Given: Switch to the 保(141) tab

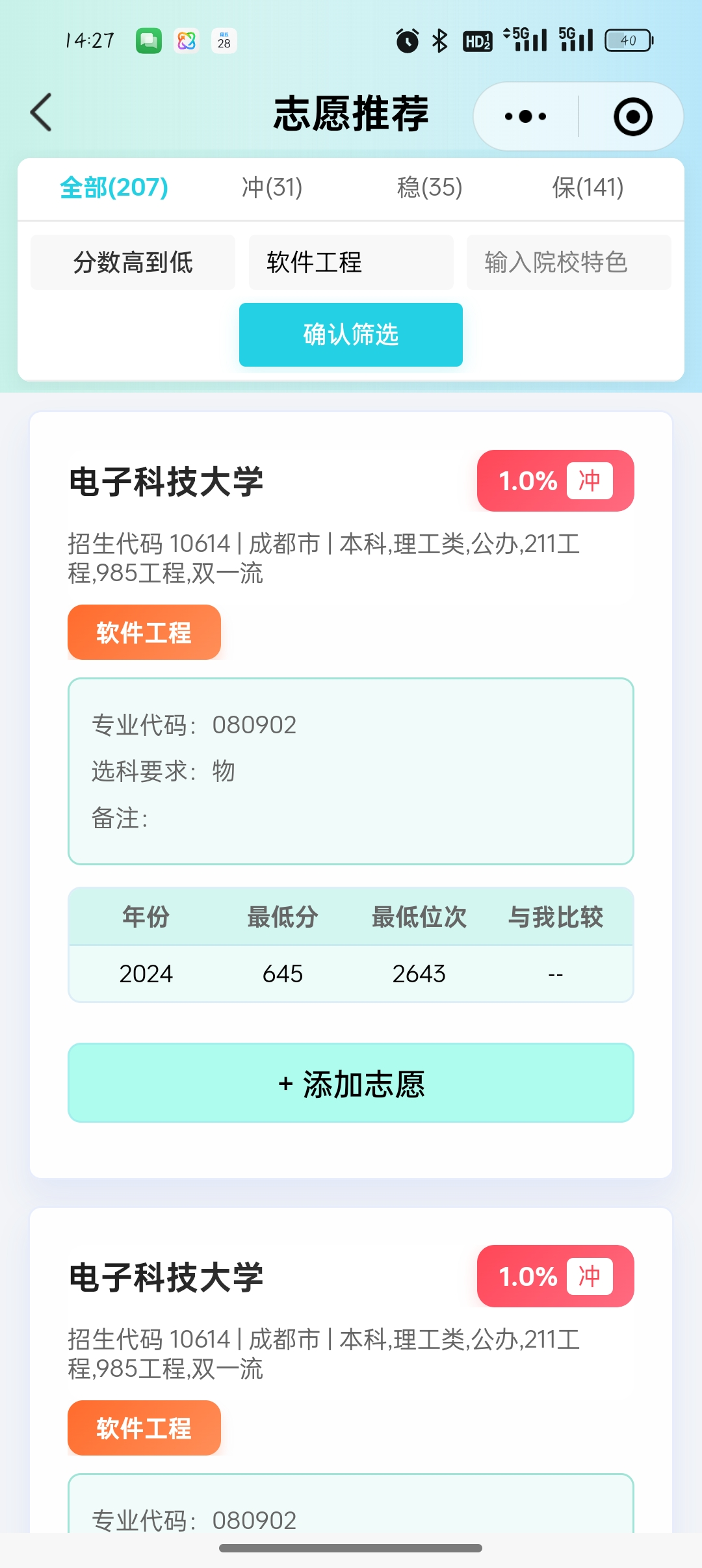Looking at the screenshot, I should click(x=587, y=188).
